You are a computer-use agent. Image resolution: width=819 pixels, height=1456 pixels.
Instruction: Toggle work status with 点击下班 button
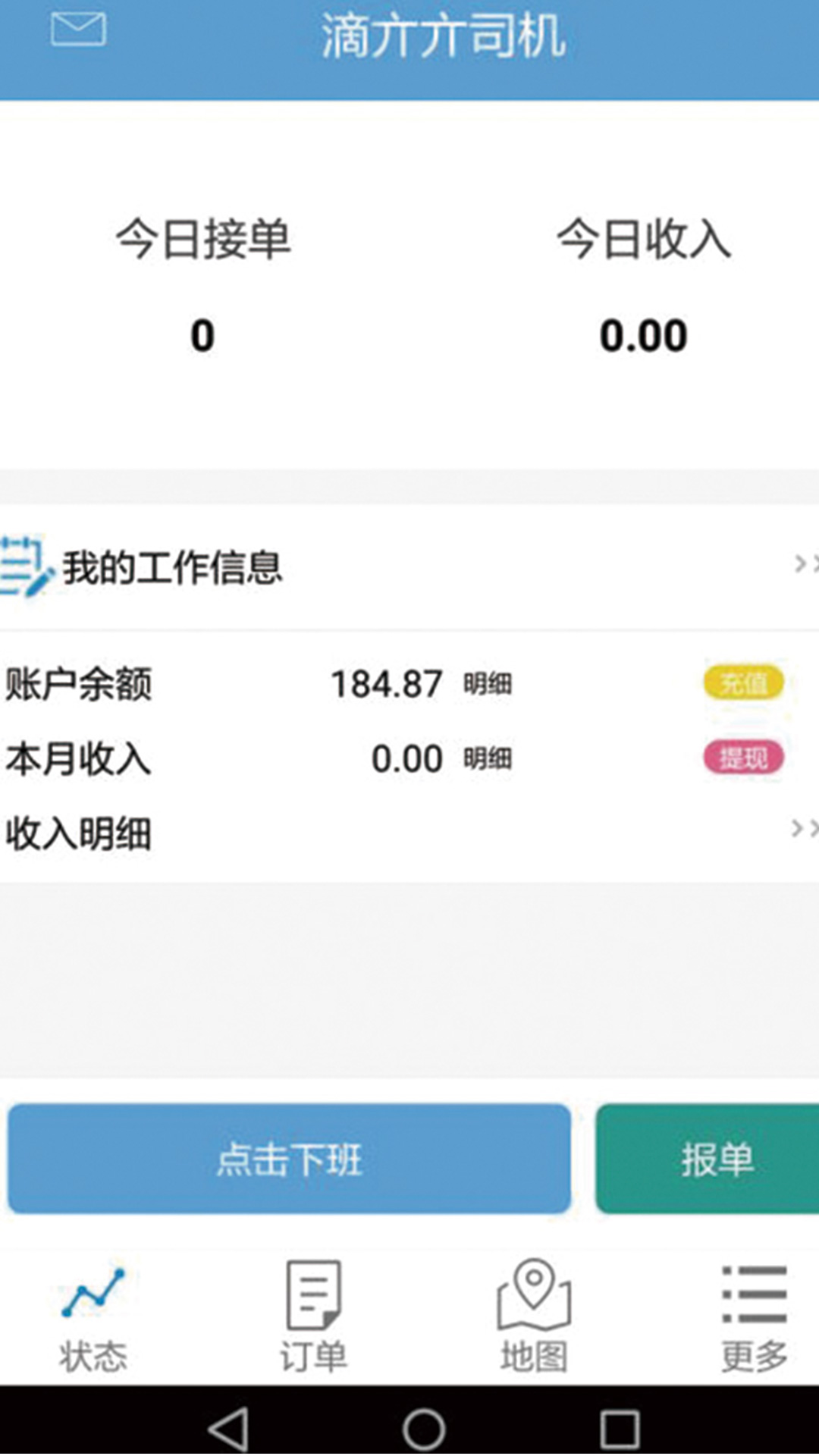(x=288, y=1158)
